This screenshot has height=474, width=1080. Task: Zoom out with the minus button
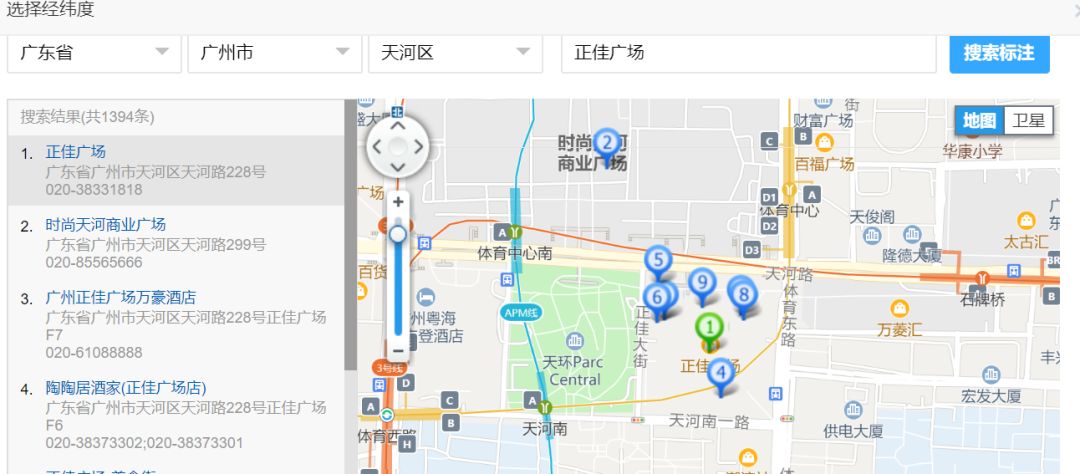398,350
